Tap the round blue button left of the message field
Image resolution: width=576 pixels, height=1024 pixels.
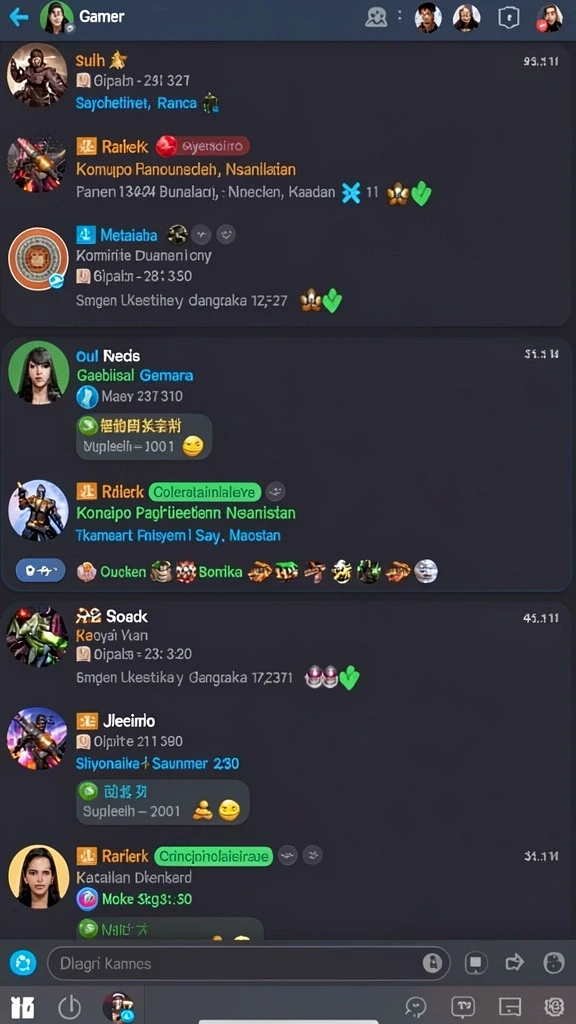pos(23,963)
